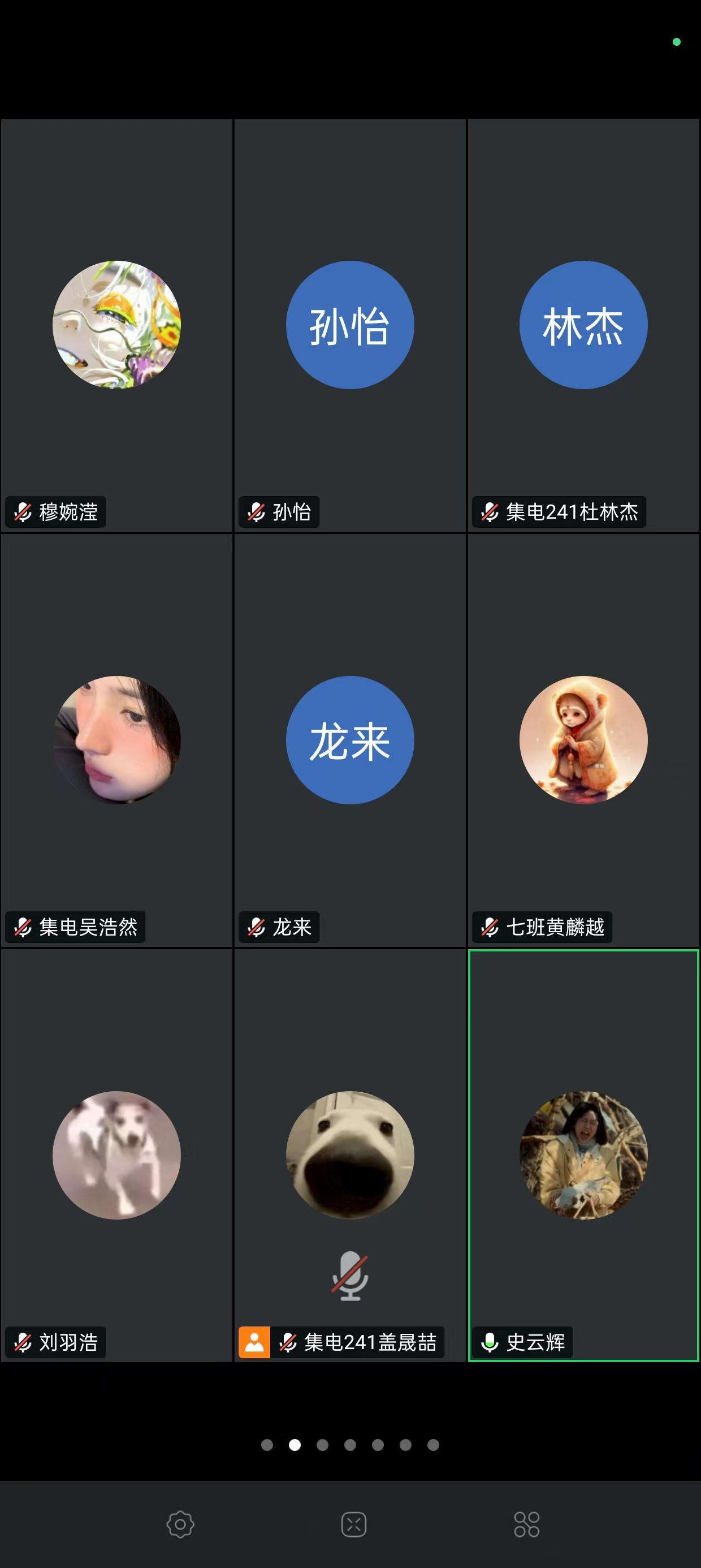Jump to the last page dot

(x=433, y=1445)
